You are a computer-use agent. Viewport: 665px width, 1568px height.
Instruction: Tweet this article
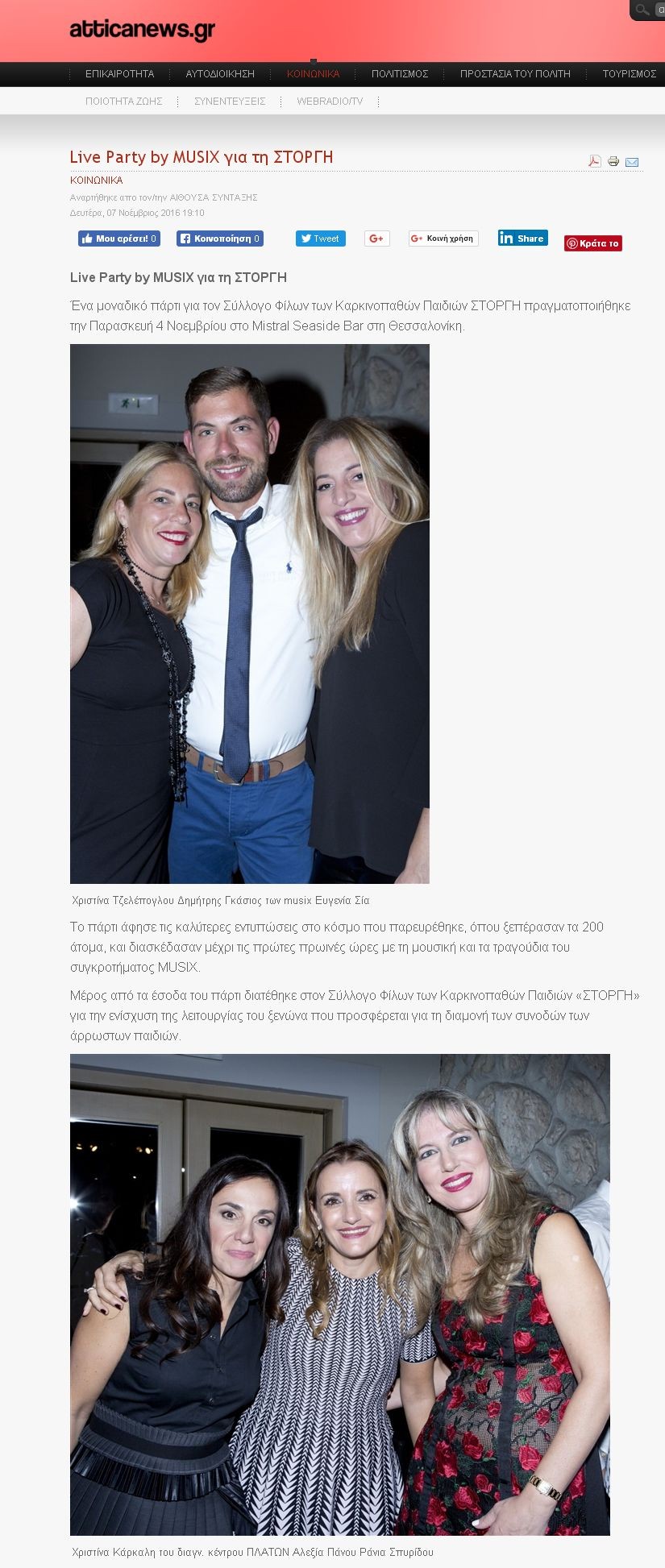(x=320, y=239)
